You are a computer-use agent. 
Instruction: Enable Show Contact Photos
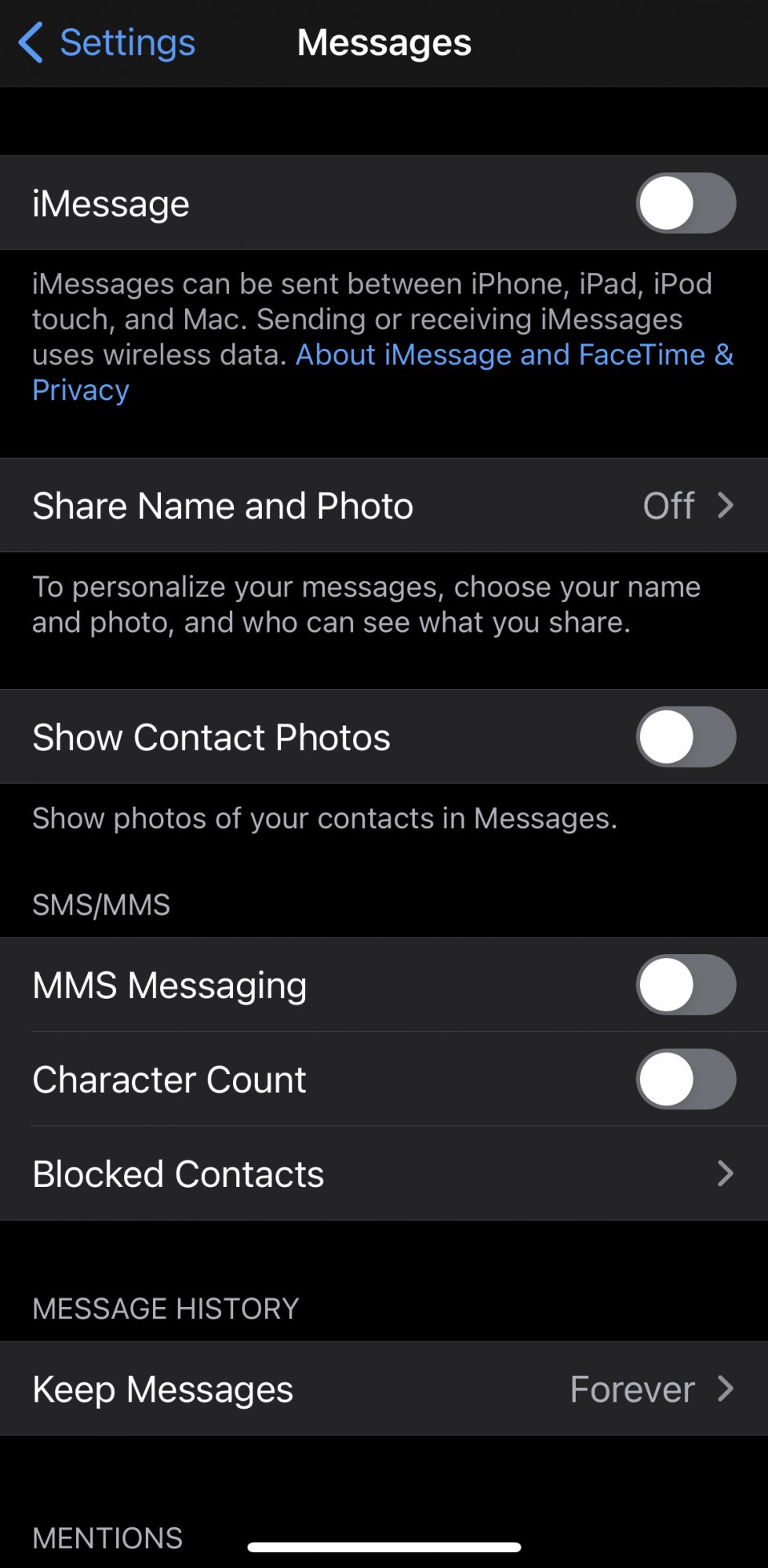686,737
